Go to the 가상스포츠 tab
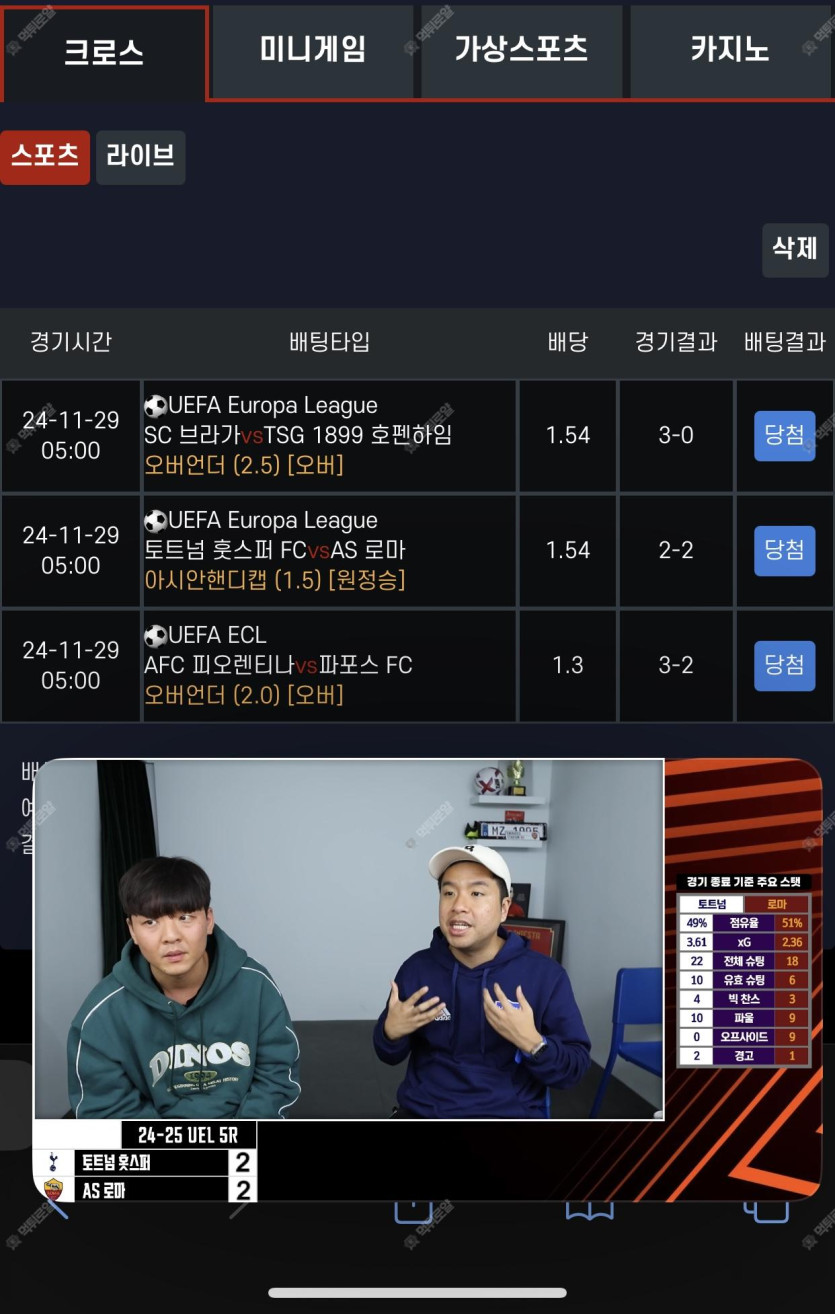The width and height of the screenshot is (835, 1314). (521, 50)
